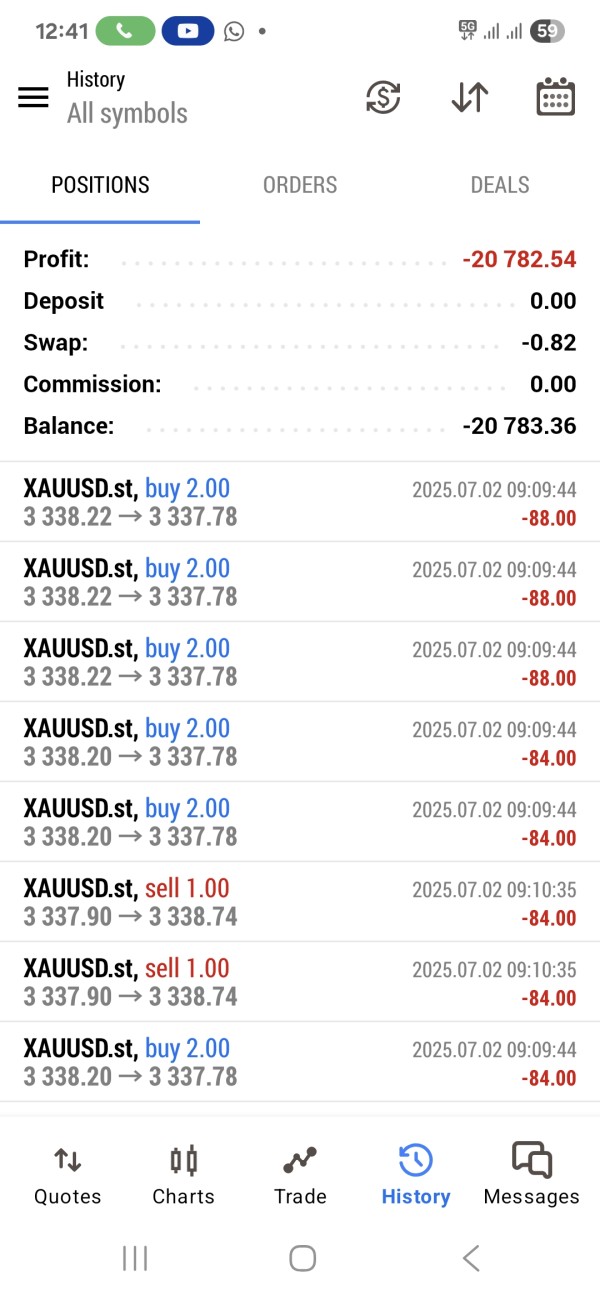Choose a date range via calendar icon
Viewport: 600px width, 1300px height.
(555, 97)
